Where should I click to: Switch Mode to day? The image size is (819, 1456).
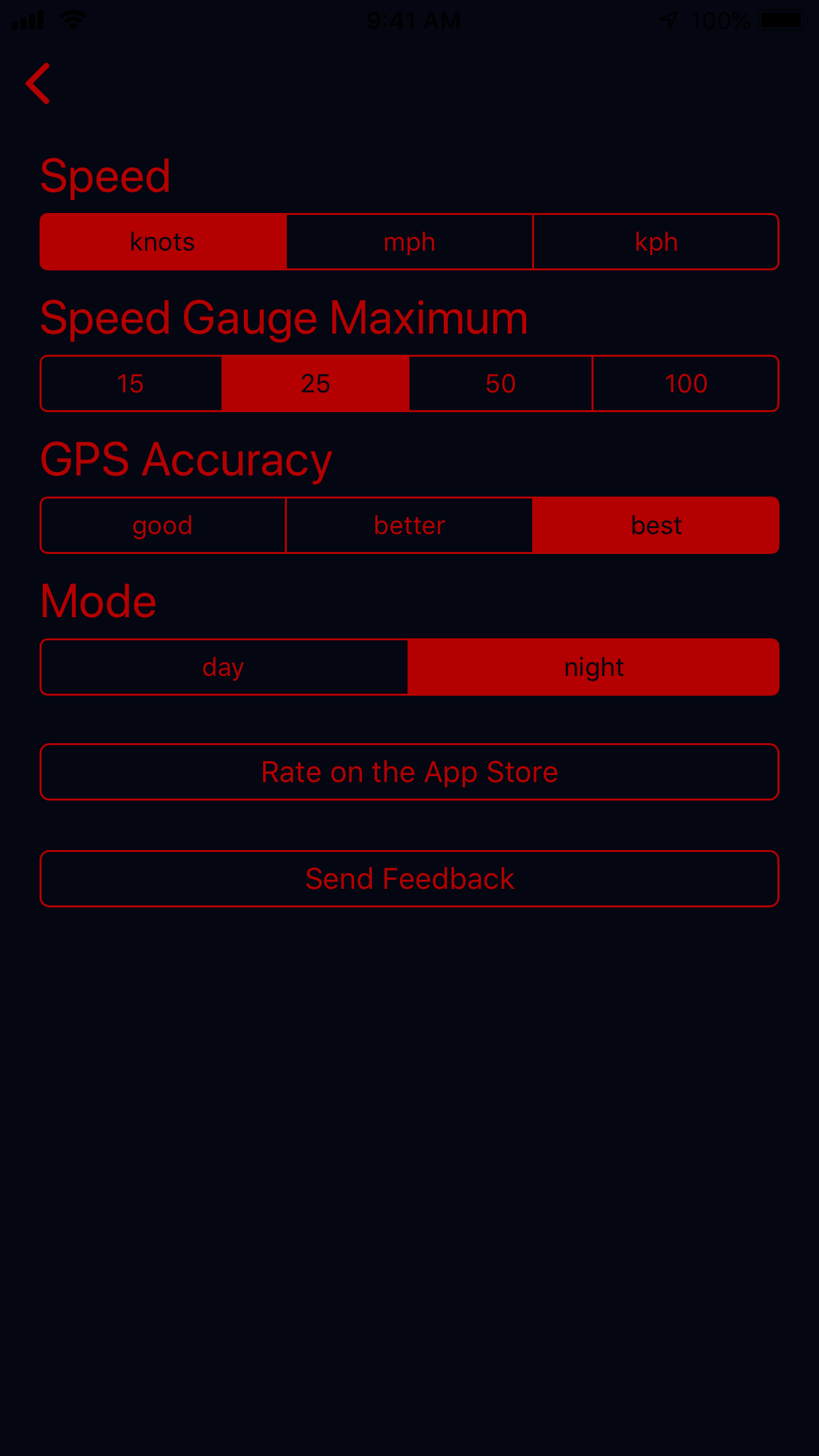(224, 667)
